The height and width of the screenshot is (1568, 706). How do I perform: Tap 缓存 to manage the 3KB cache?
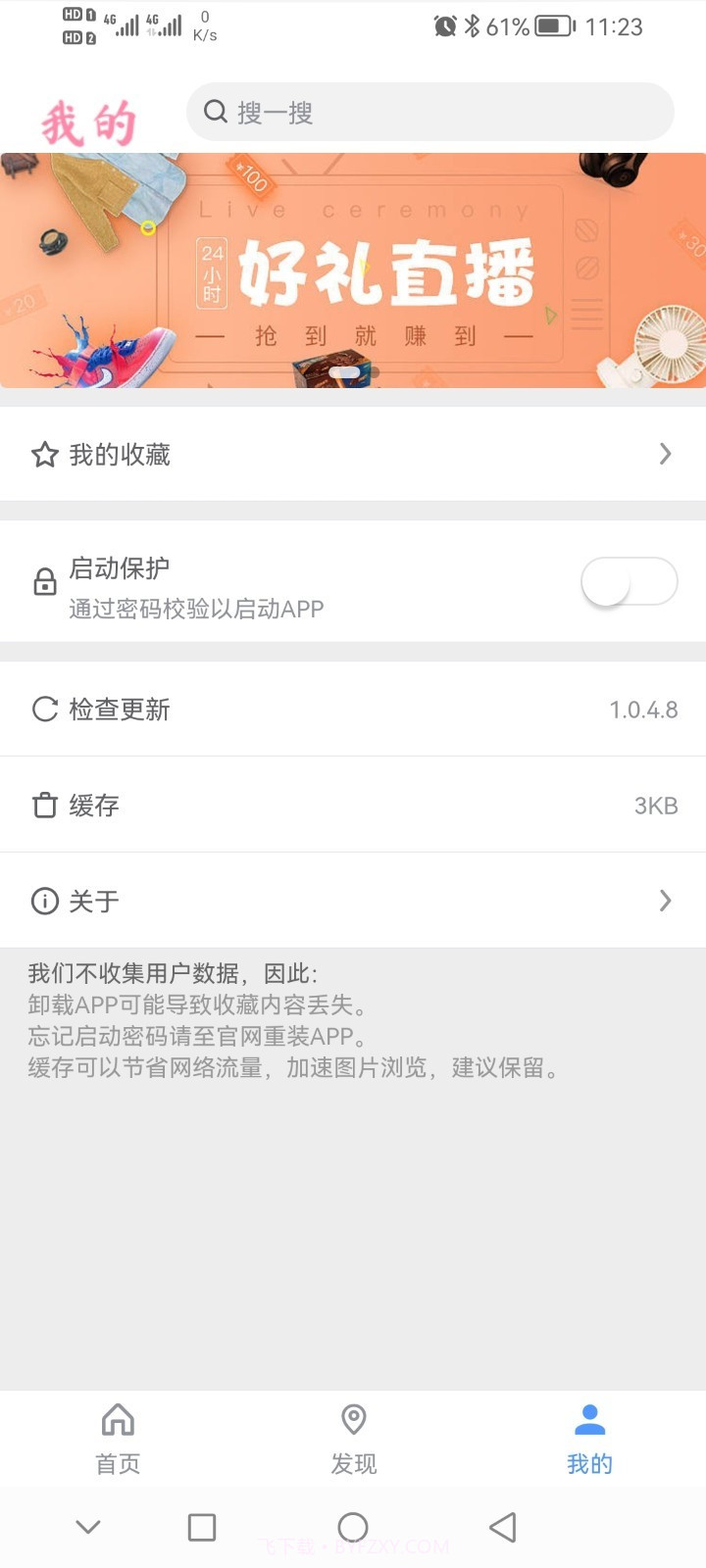[x=94, y=805]
